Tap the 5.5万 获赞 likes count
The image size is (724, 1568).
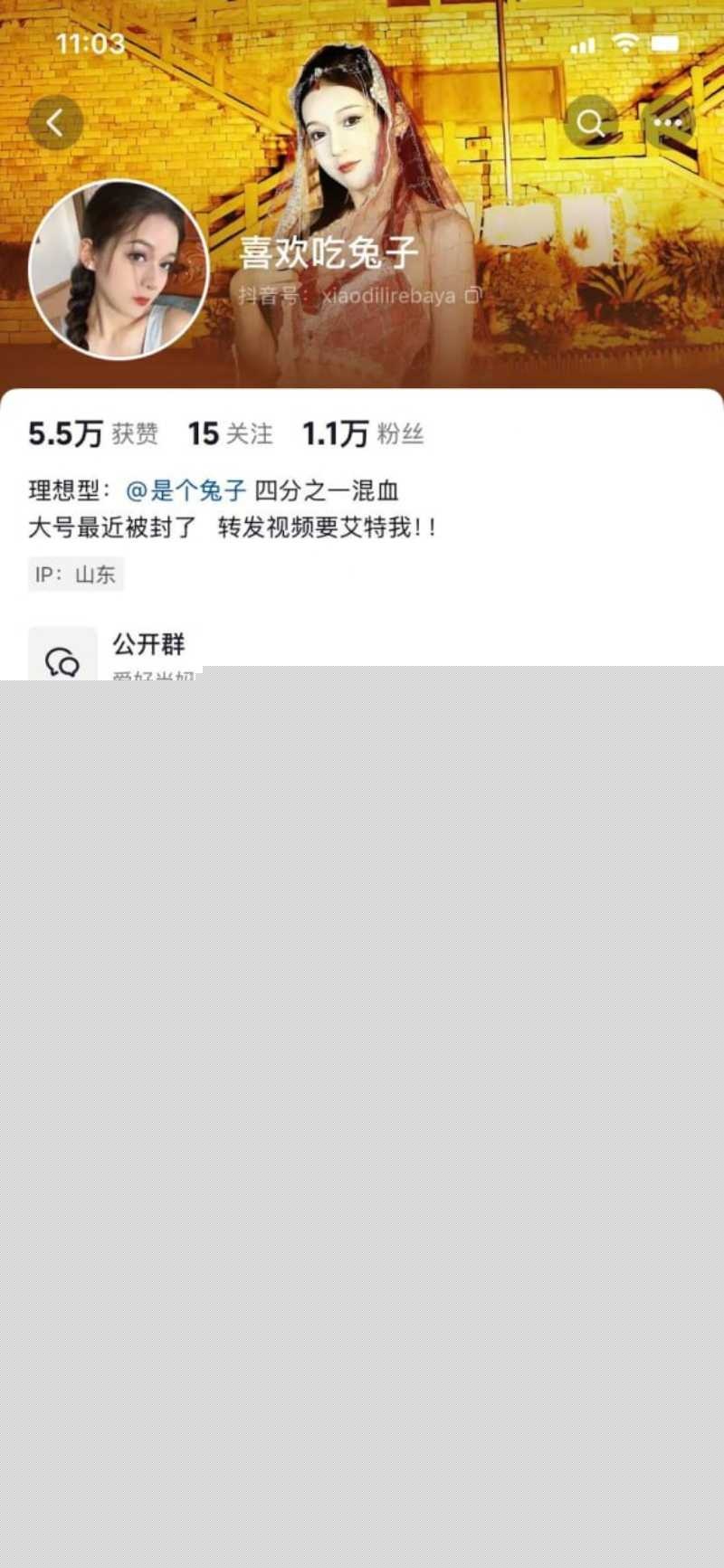click(x=93, y=433)
